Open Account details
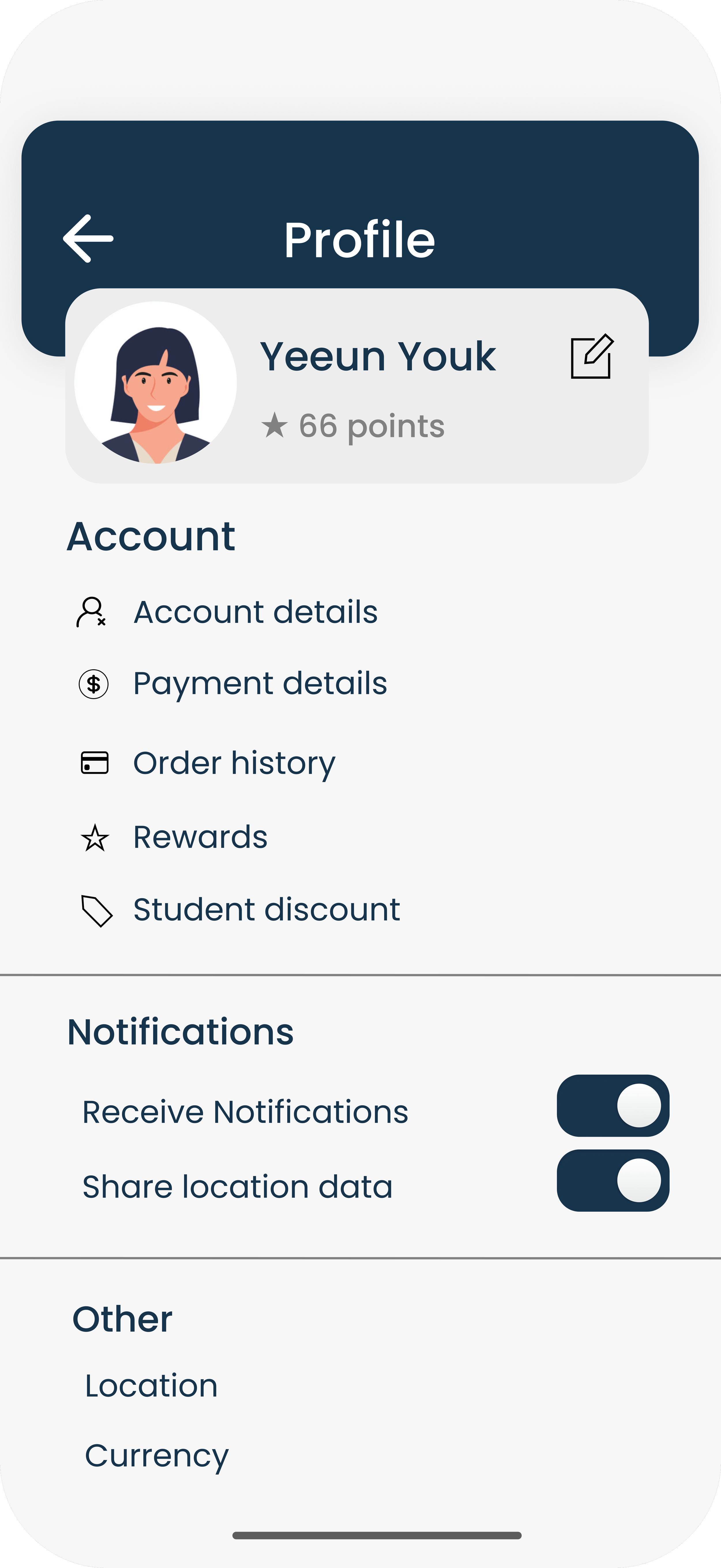 (x=256, y=612)
